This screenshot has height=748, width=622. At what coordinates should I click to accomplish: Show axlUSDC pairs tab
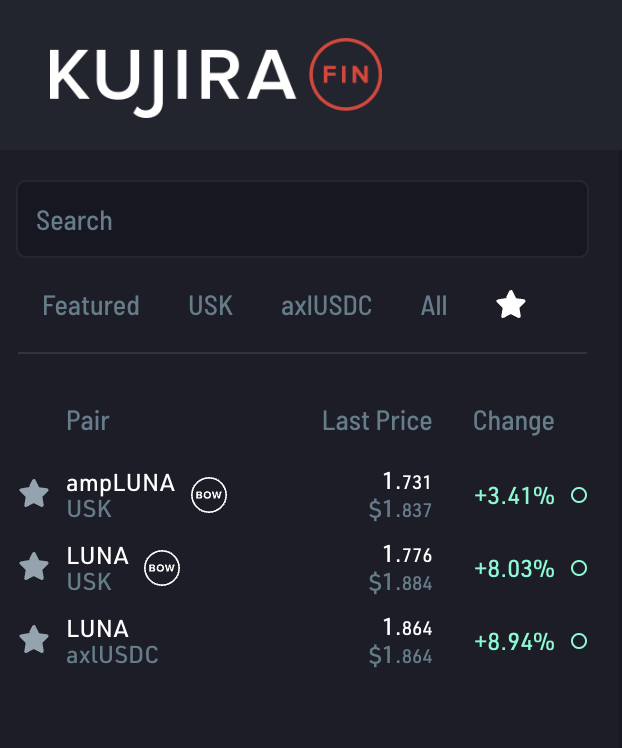point(326,306)
